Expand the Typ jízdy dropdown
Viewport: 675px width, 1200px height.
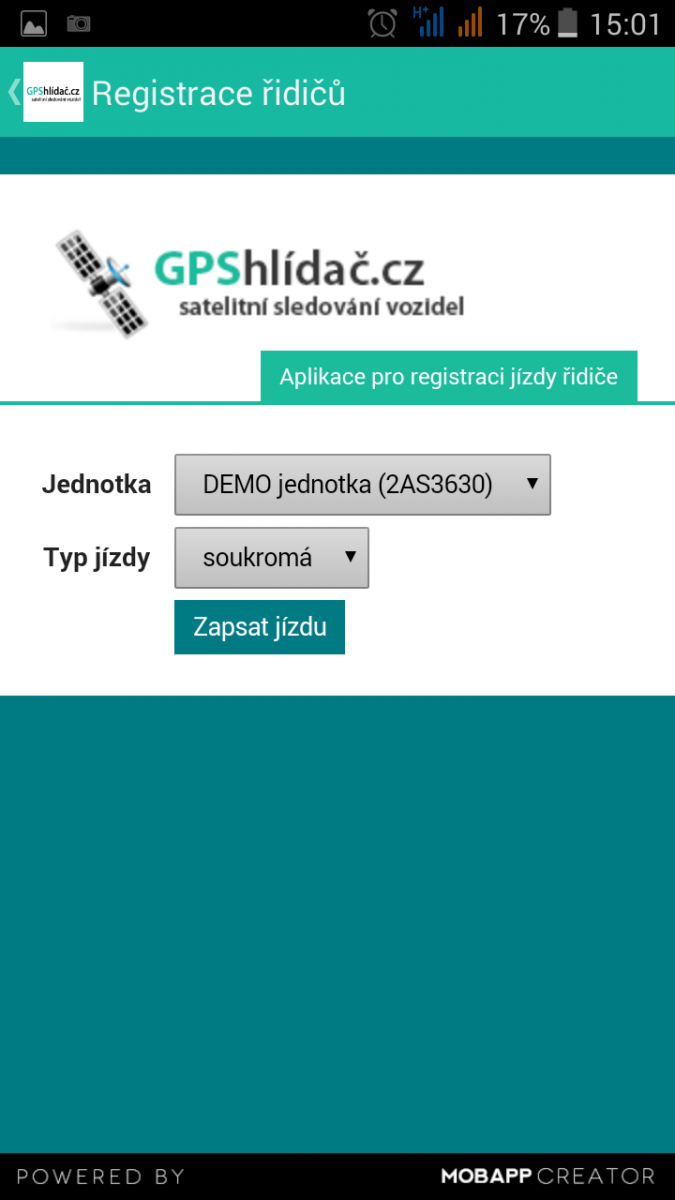tap(271, 558)
